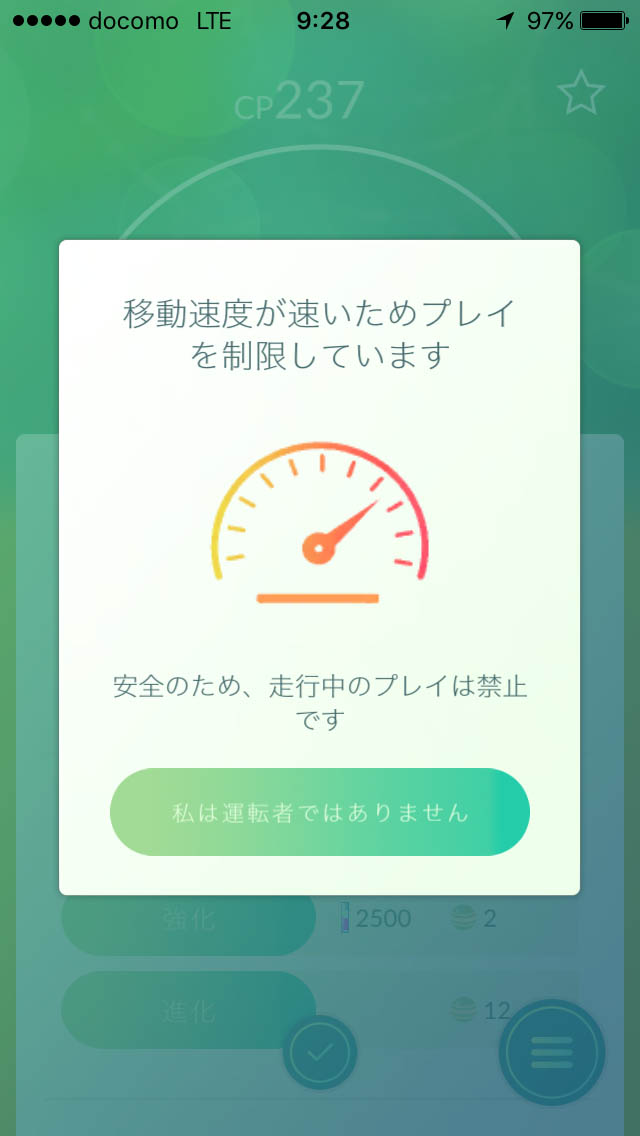Tap the 進化 evolve button
640x1136 pixels.
click(x=188, y=1010)
